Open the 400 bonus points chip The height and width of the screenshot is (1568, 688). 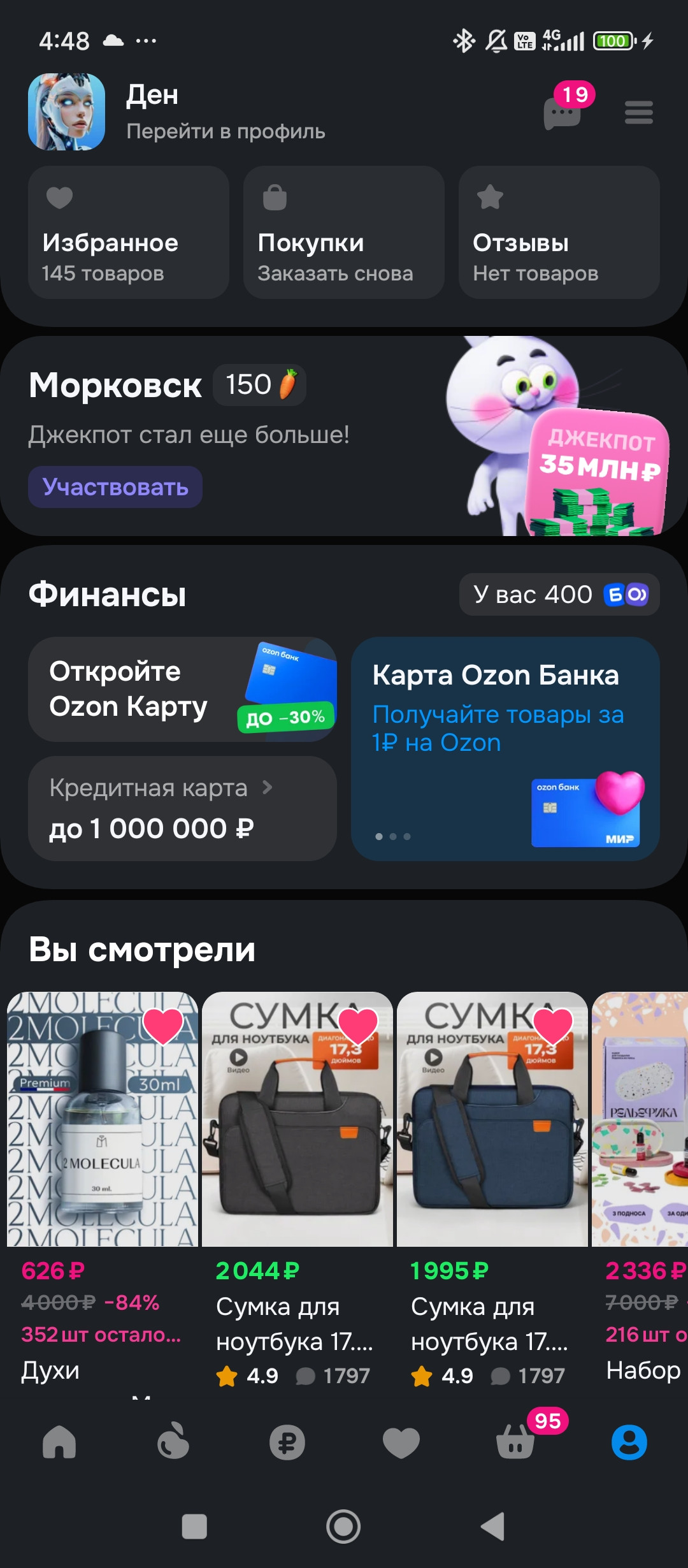(x=559, y=595)
